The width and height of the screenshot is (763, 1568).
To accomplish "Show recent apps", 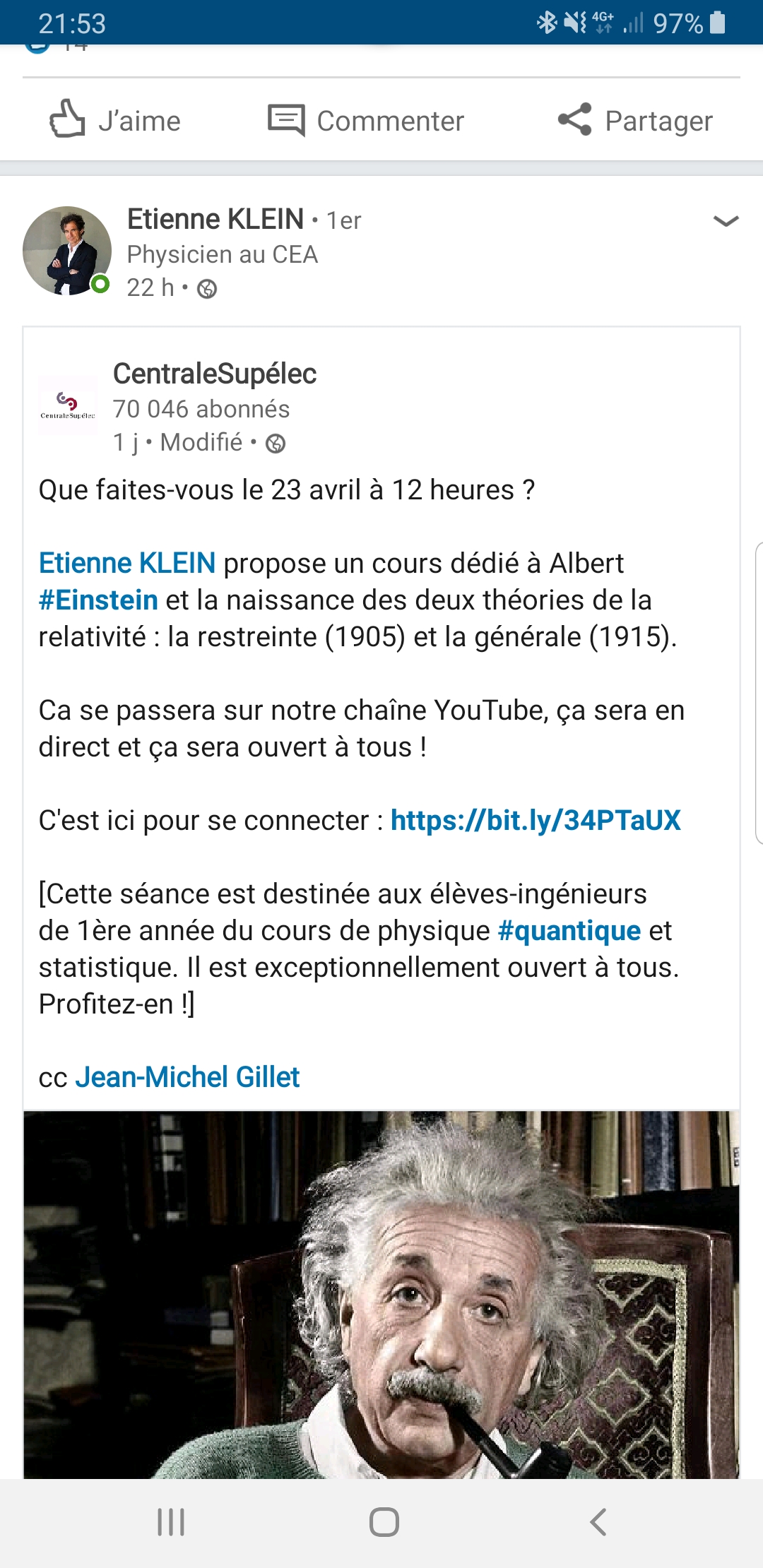I will click(x=171, y=1522).
